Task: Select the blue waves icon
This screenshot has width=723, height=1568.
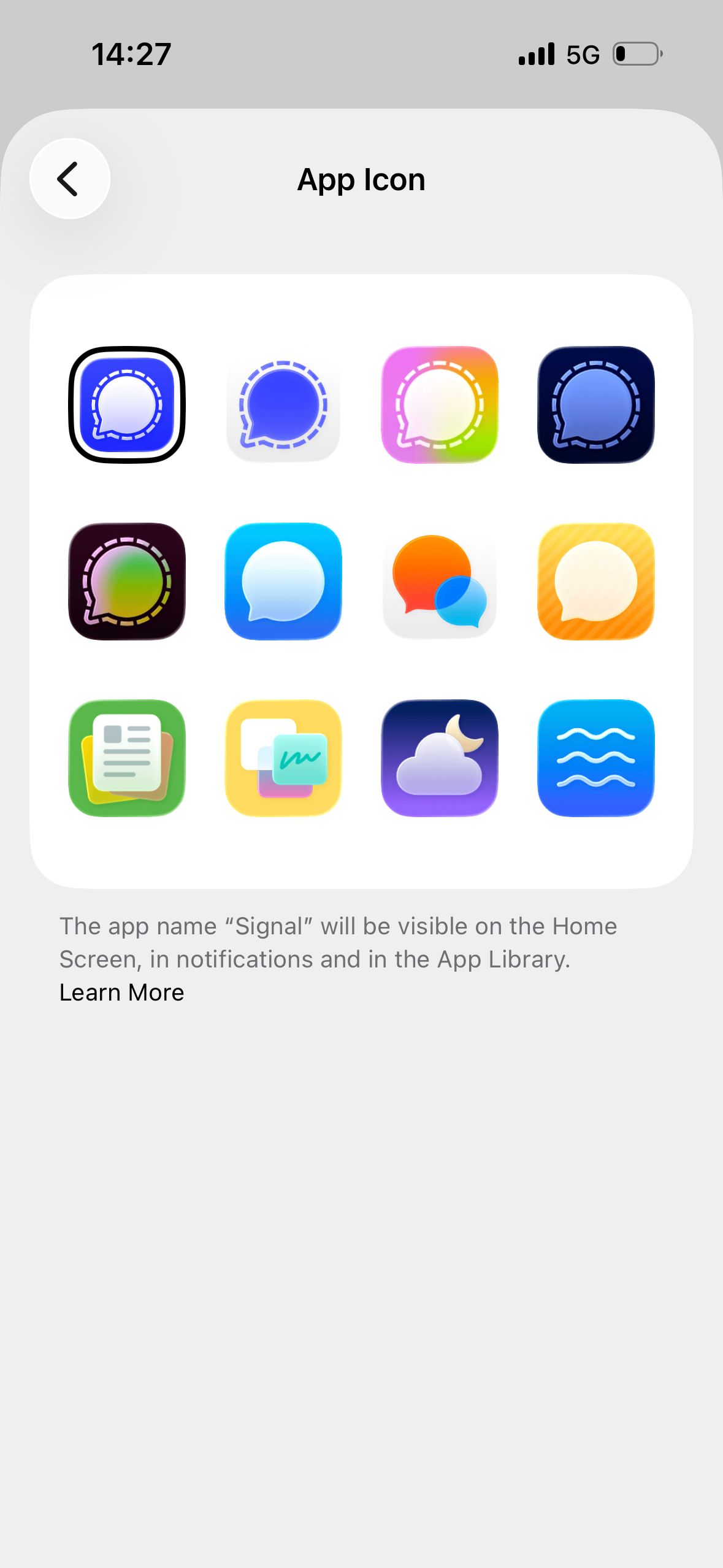Action: 595,759
